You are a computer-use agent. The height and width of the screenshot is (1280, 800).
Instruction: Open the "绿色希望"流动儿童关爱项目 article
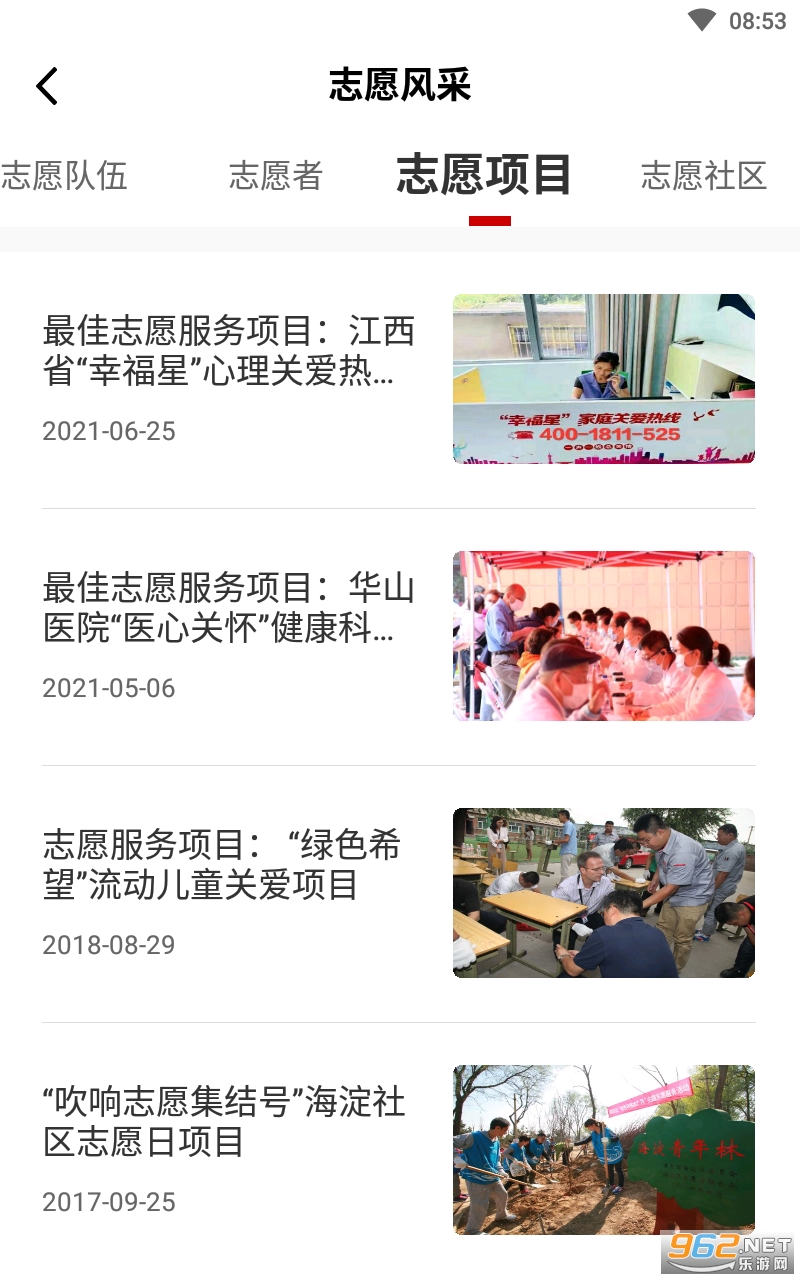point(399,893)
